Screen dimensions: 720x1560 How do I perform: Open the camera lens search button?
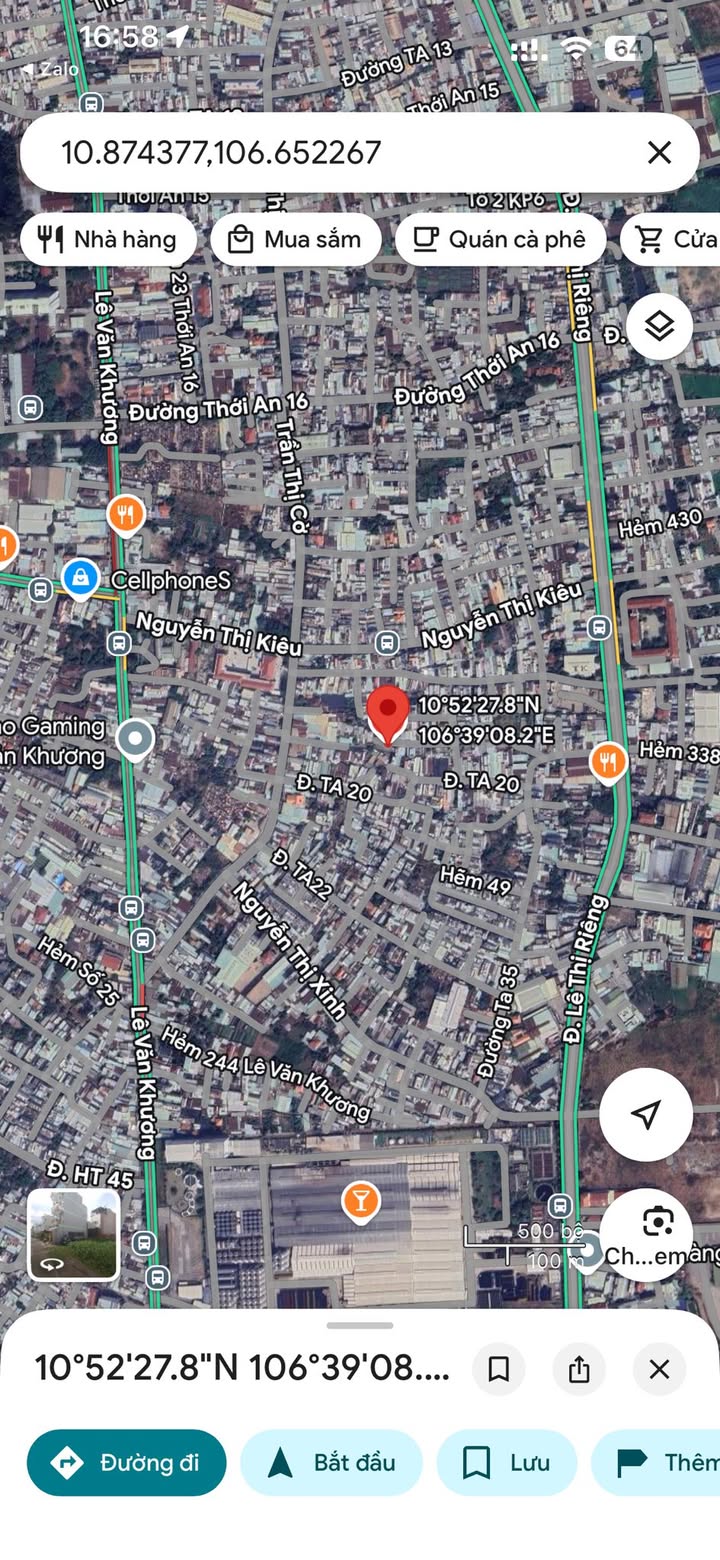657,1222
